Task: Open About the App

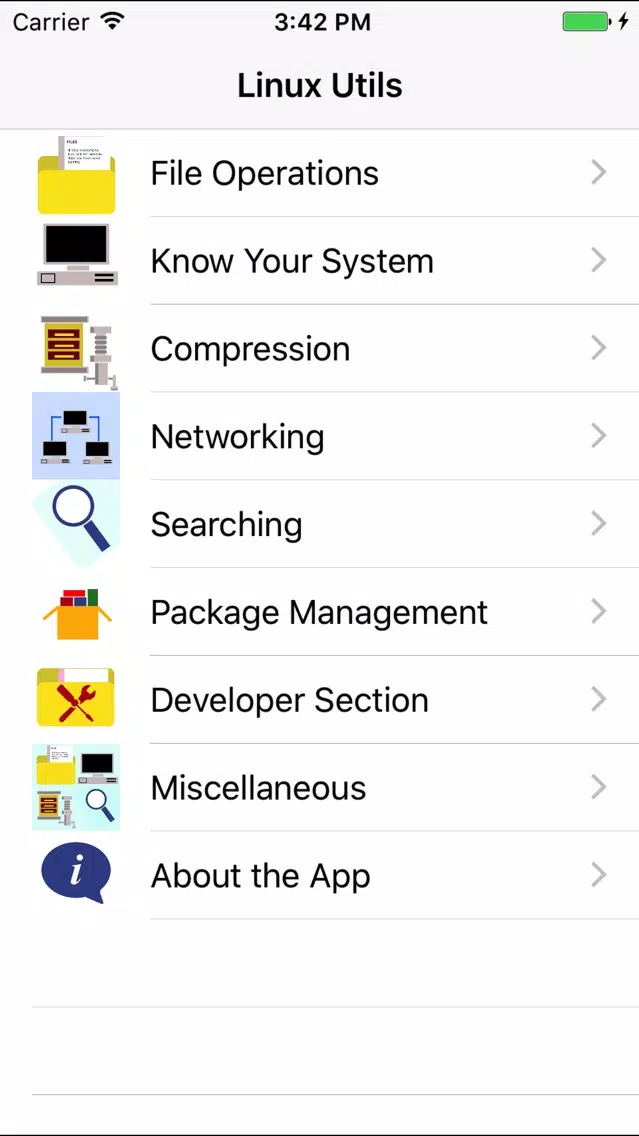Action: pyautogui.click(x=320, y=874)
